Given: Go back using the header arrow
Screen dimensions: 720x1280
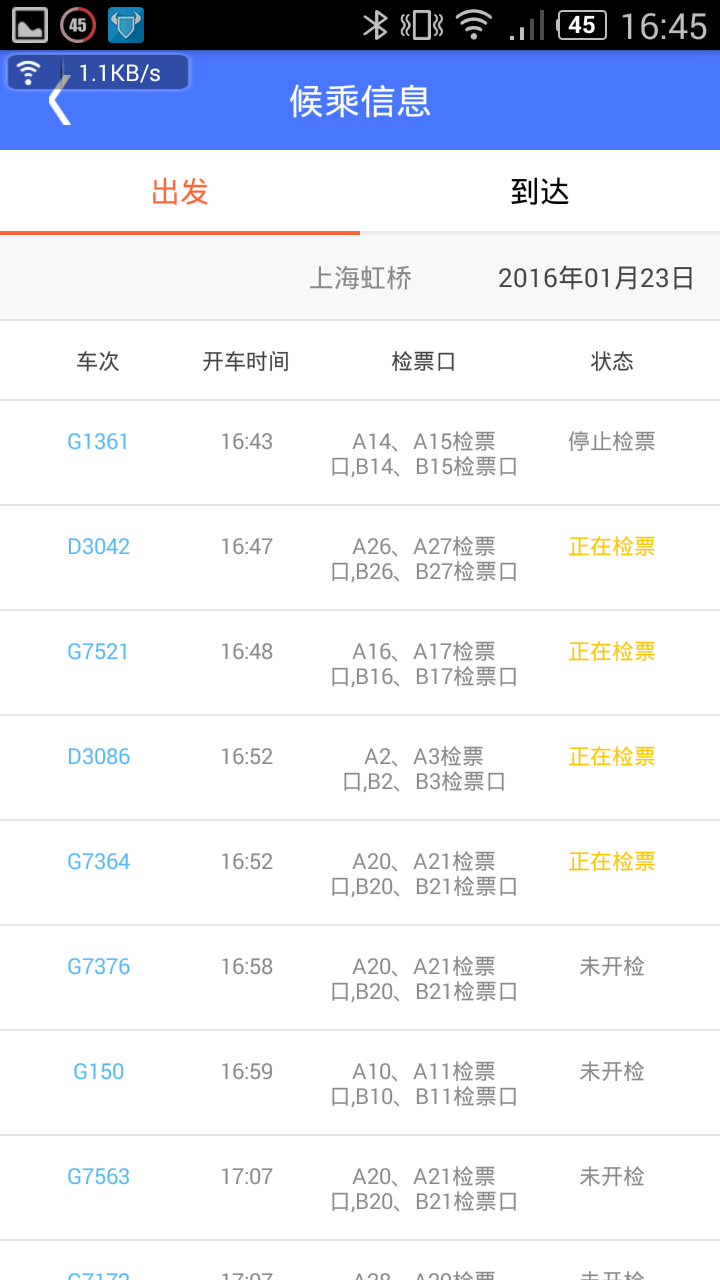Looking at the screenshot, I should click(60, 101).
